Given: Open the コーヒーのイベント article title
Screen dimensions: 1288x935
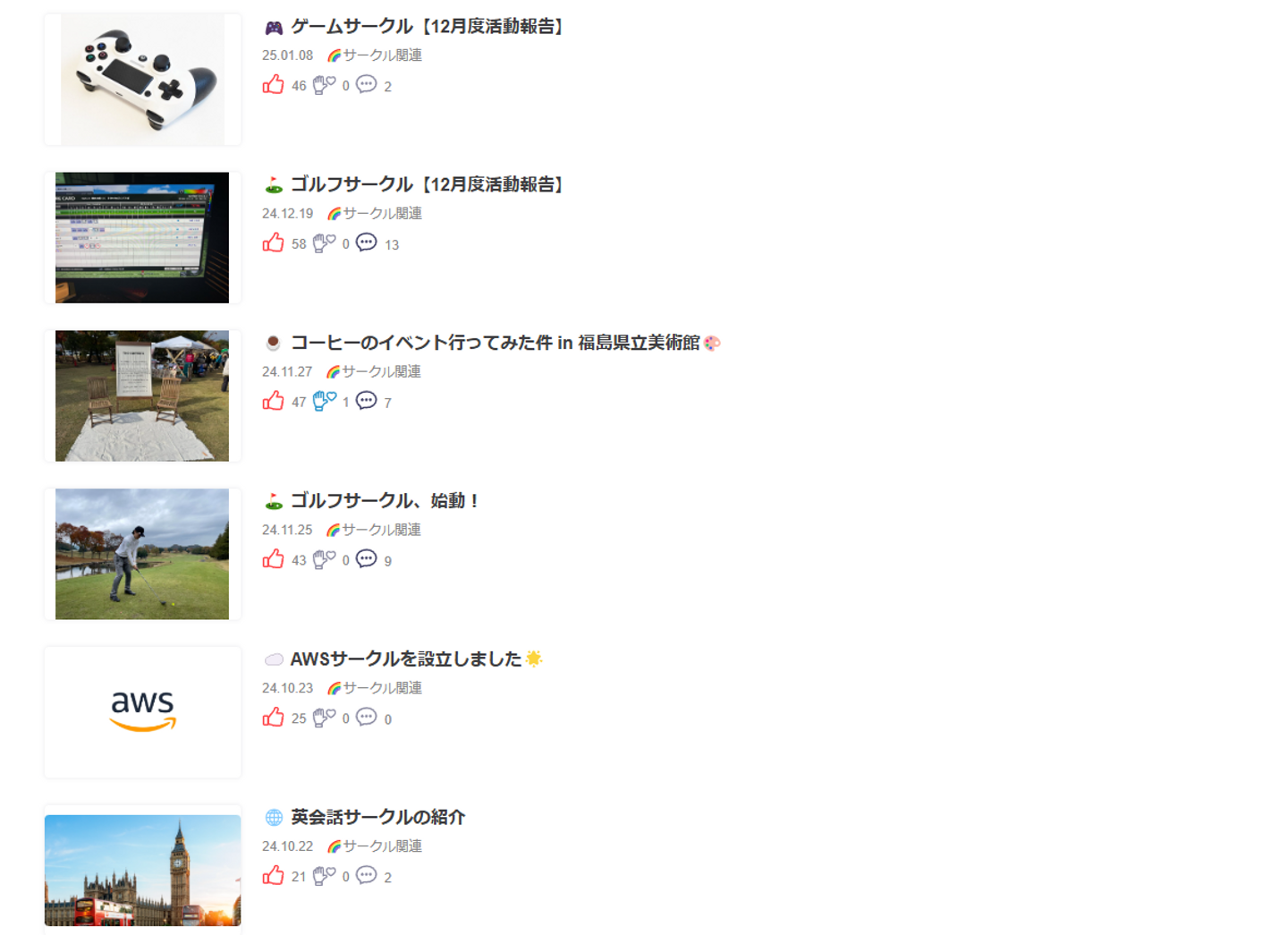Looking at the screenshot, I should pyautogui.click(x=495, y=343).
